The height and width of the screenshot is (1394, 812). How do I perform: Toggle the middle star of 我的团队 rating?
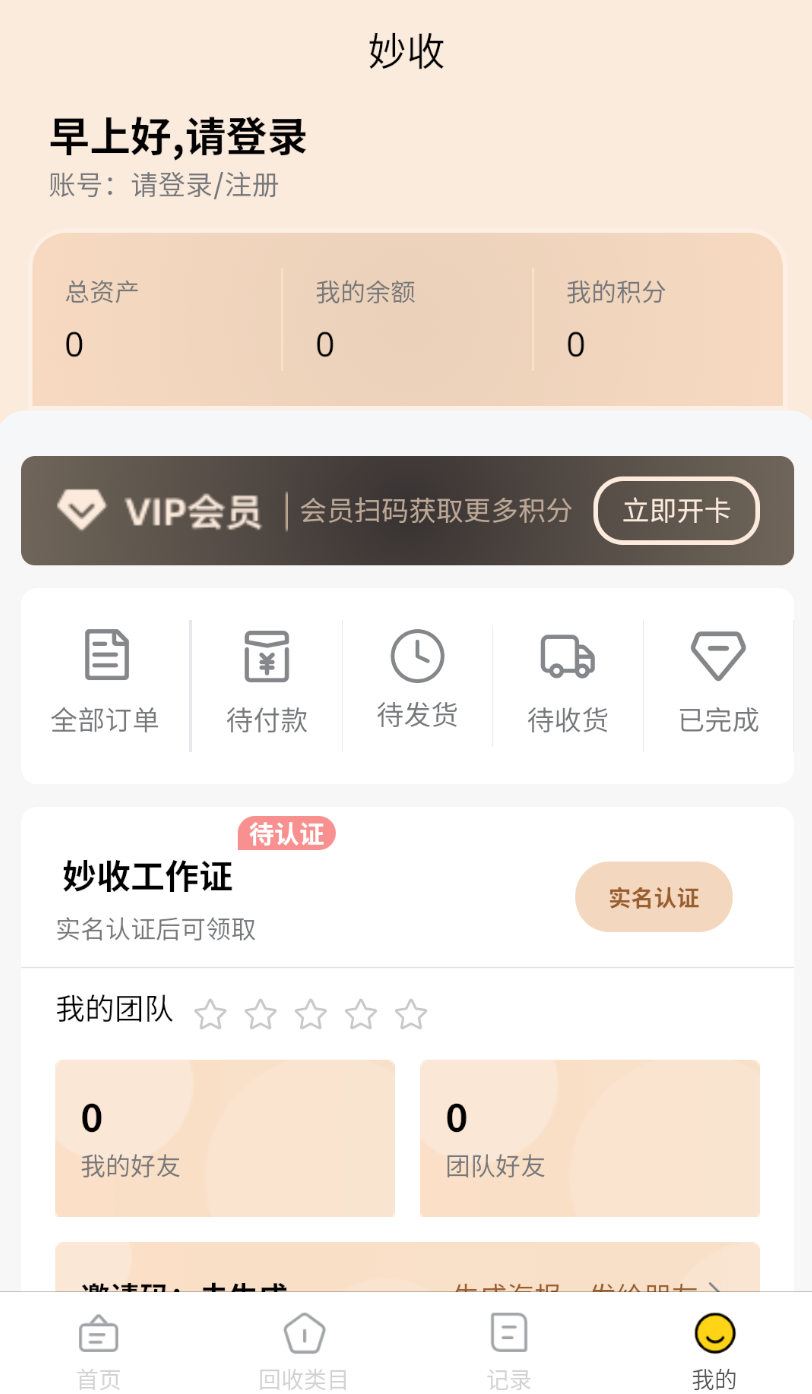[x=310, y=1014]
